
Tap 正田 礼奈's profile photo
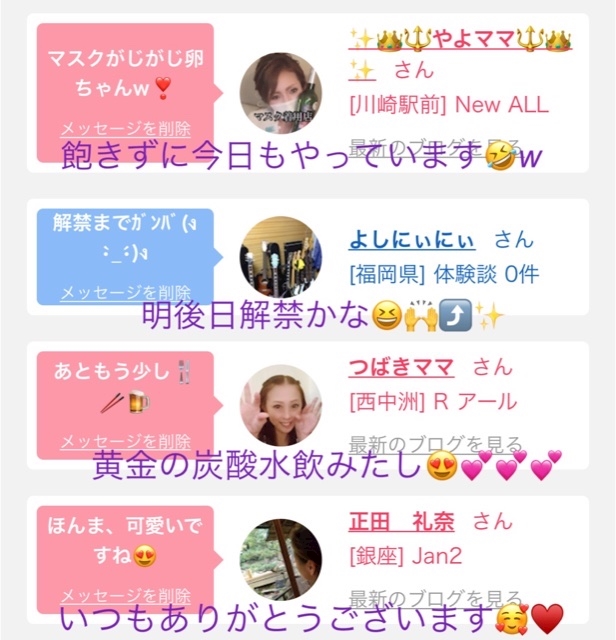tap(280, 560)
